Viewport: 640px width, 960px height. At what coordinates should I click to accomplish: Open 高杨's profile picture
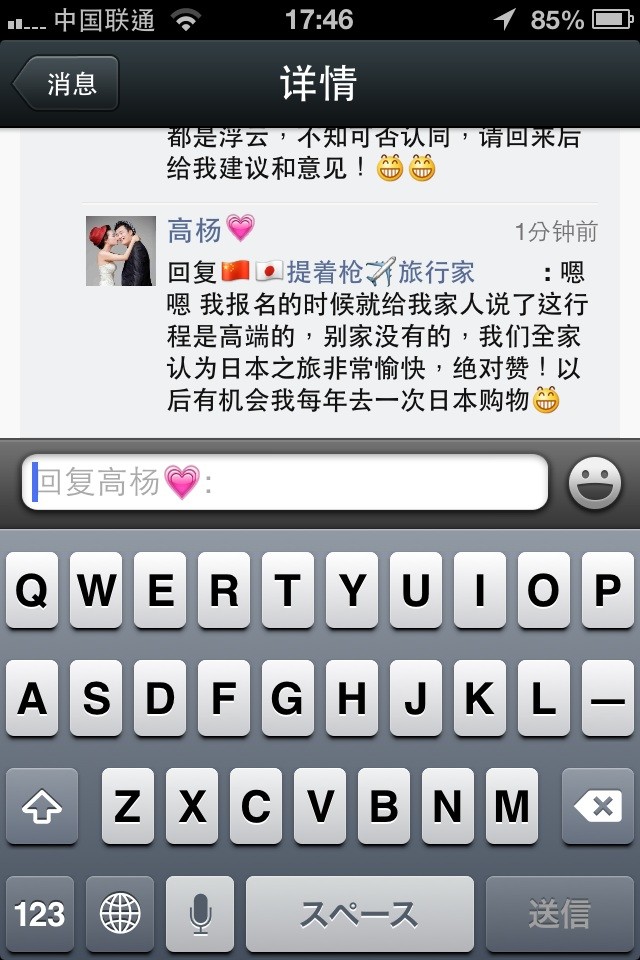pos(121,251)
